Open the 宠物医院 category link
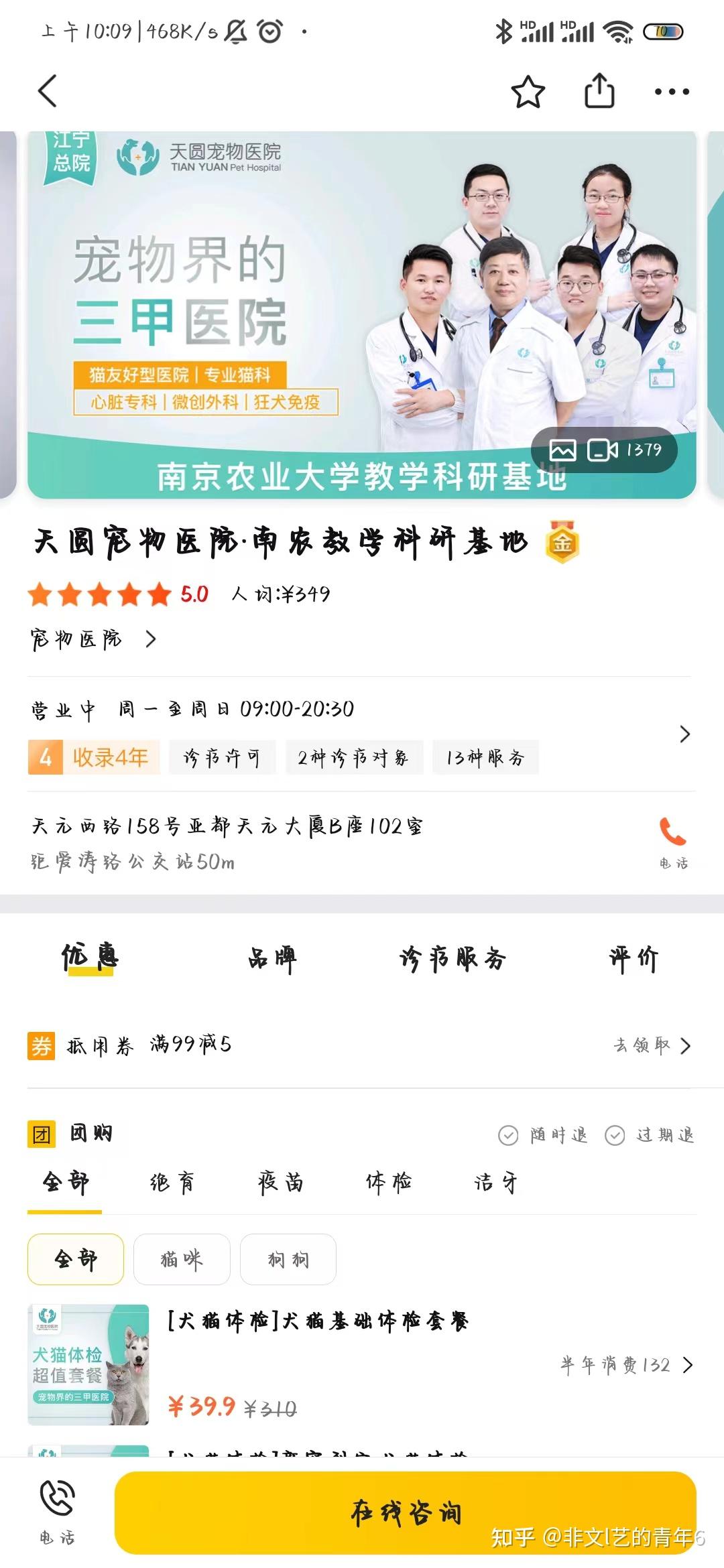This screenshot has height=1568, width=724. [93, 639]
